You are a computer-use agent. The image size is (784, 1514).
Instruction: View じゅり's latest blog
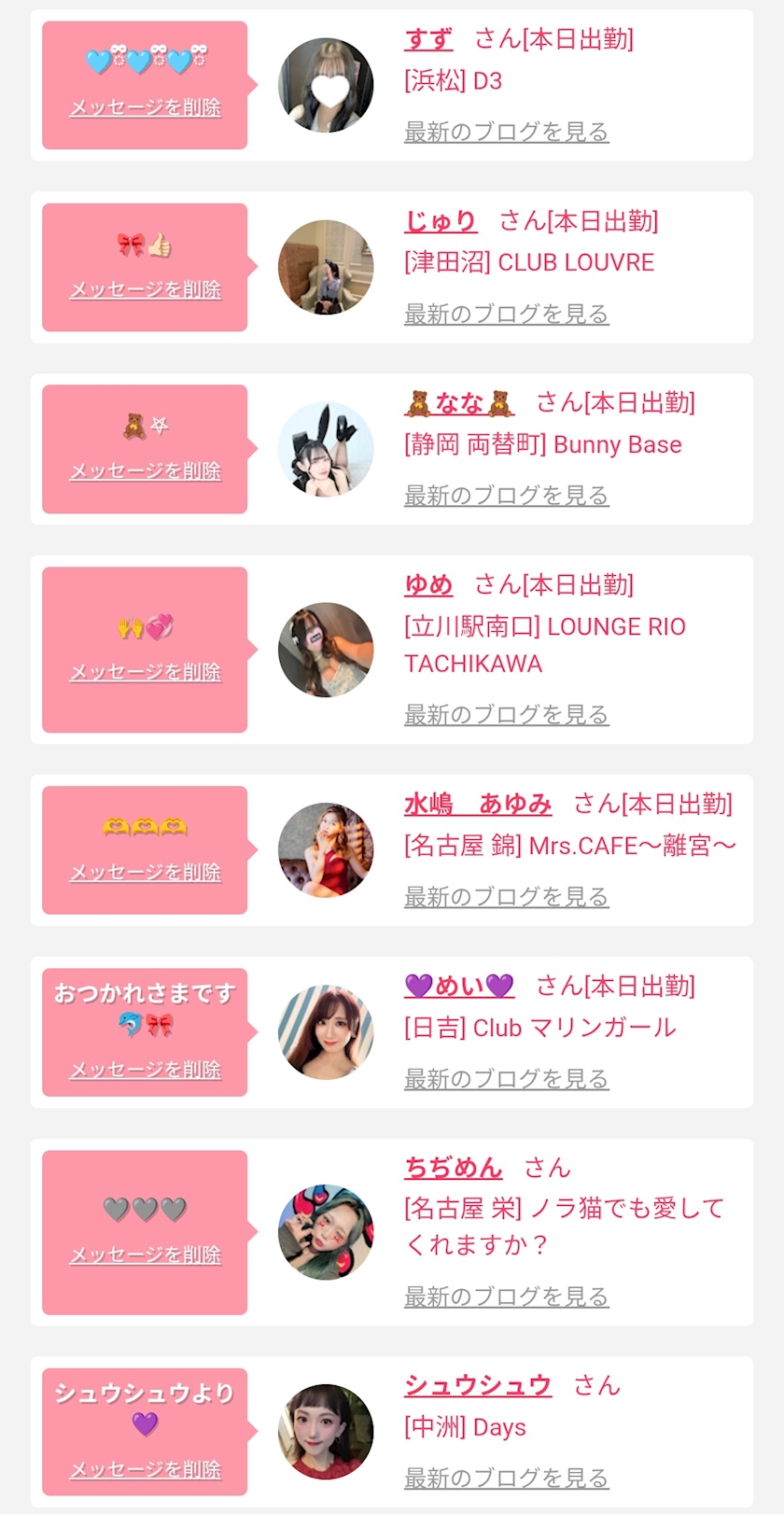(x=506, y=314)
